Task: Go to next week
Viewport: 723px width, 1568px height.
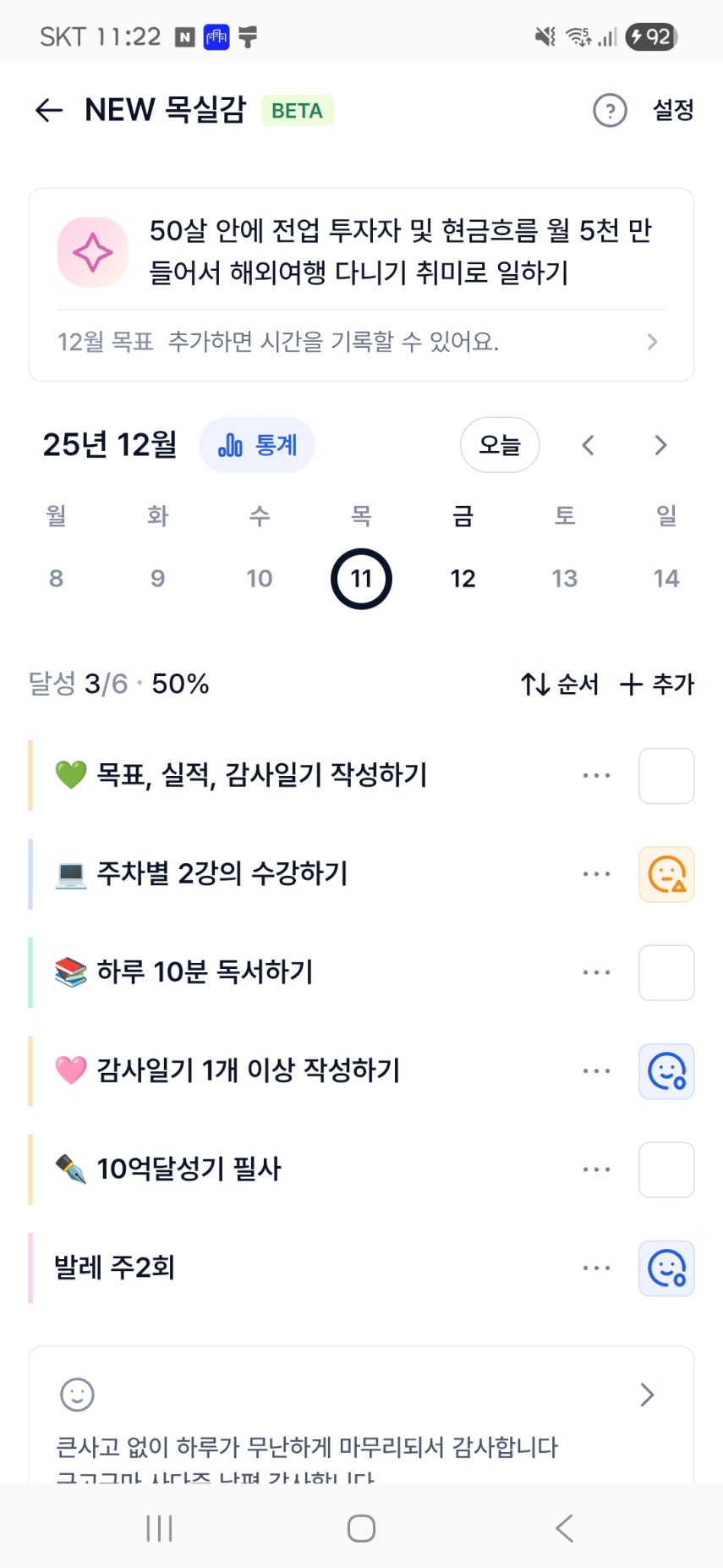Action: pos(660,445)
